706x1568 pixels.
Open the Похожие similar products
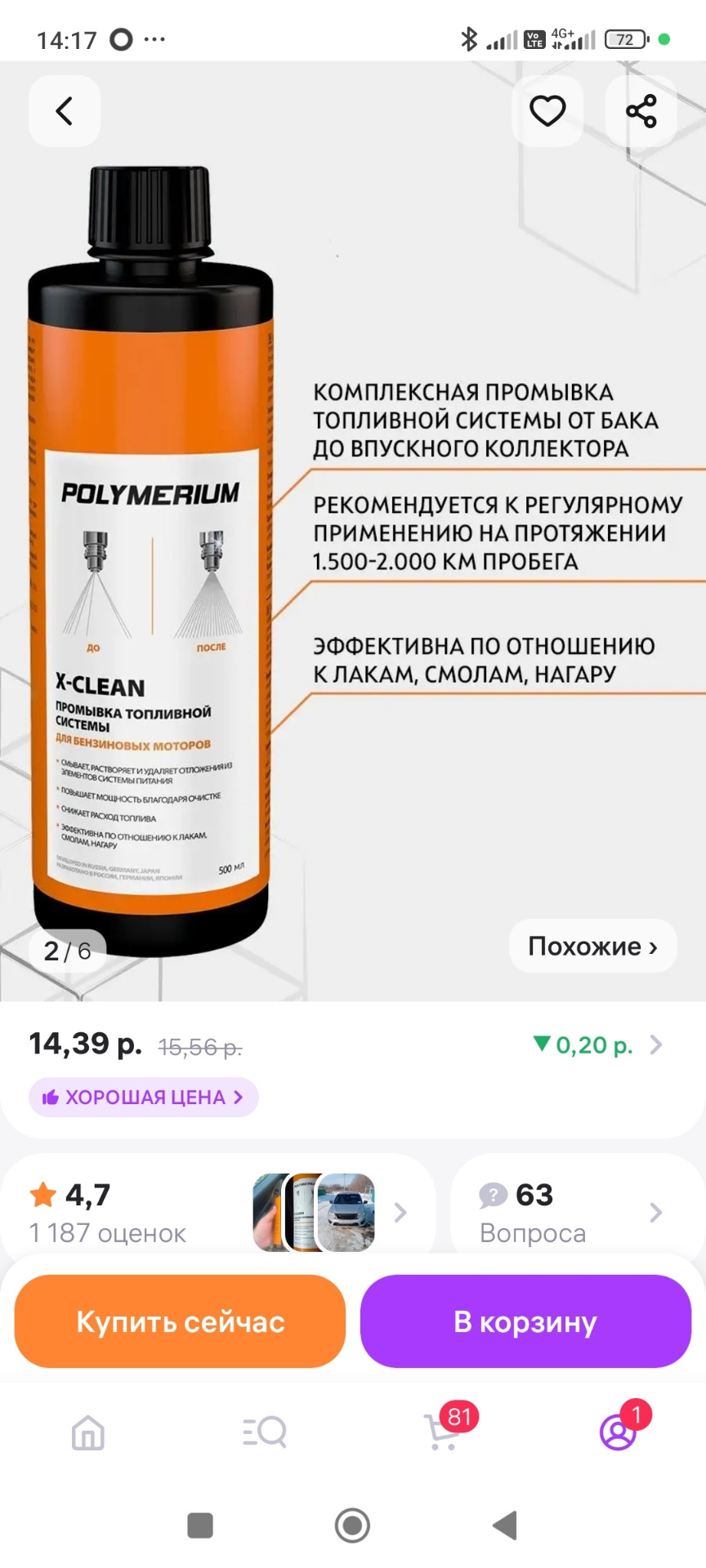point(592,947)
